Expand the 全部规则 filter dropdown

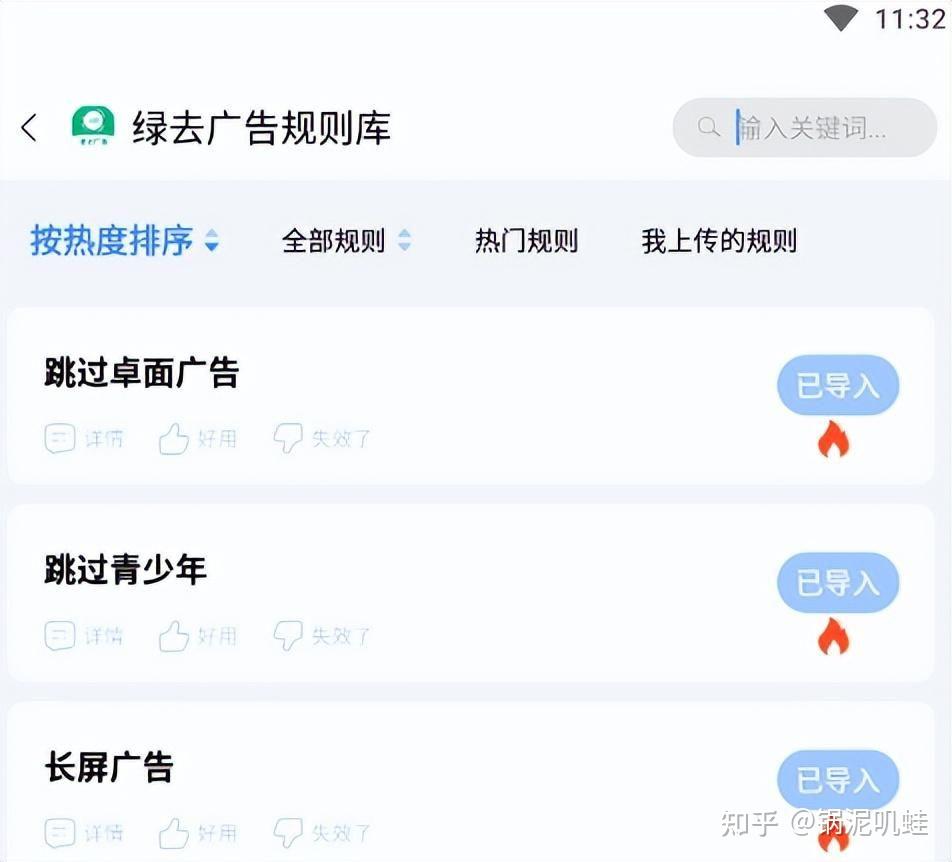[345, 241]
